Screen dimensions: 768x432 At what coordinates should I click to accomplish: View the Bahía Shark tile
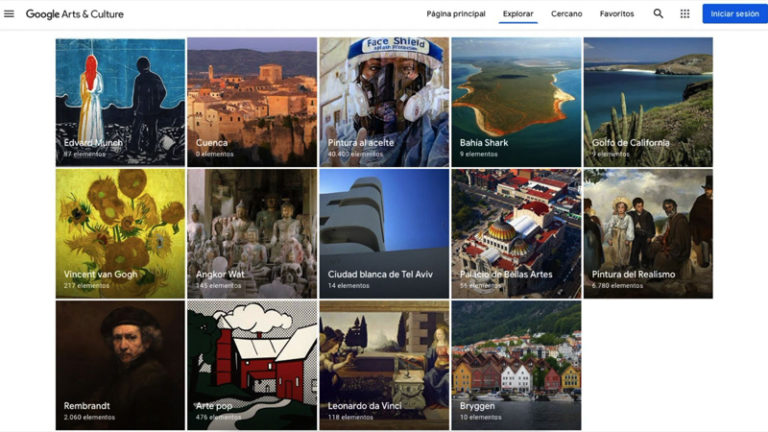tap(516, 102)
